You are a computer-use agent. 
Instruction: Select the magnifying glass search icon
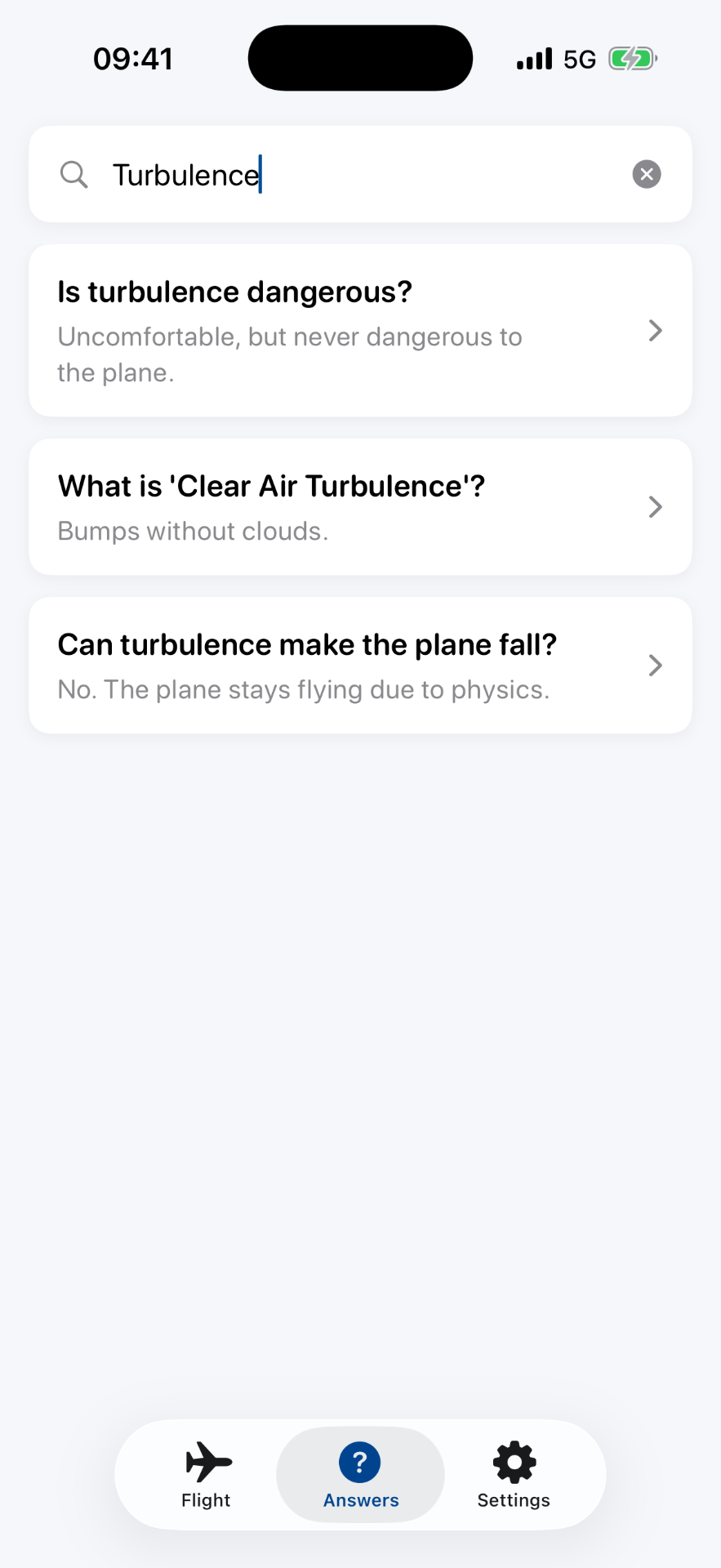click(x=73, y=174)
